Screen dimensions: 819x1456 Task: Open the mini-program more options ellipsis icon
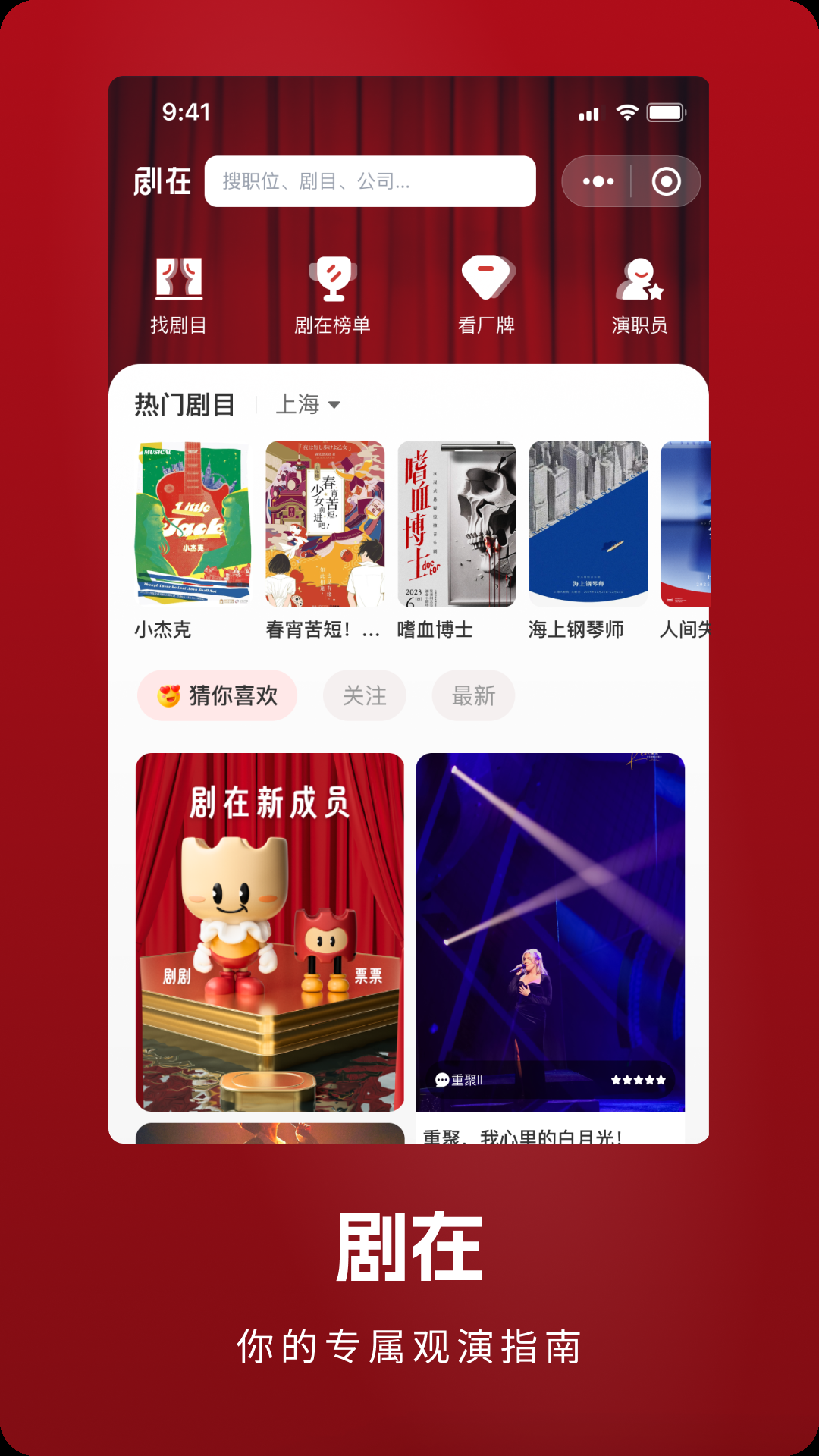(x=598, y=181)
